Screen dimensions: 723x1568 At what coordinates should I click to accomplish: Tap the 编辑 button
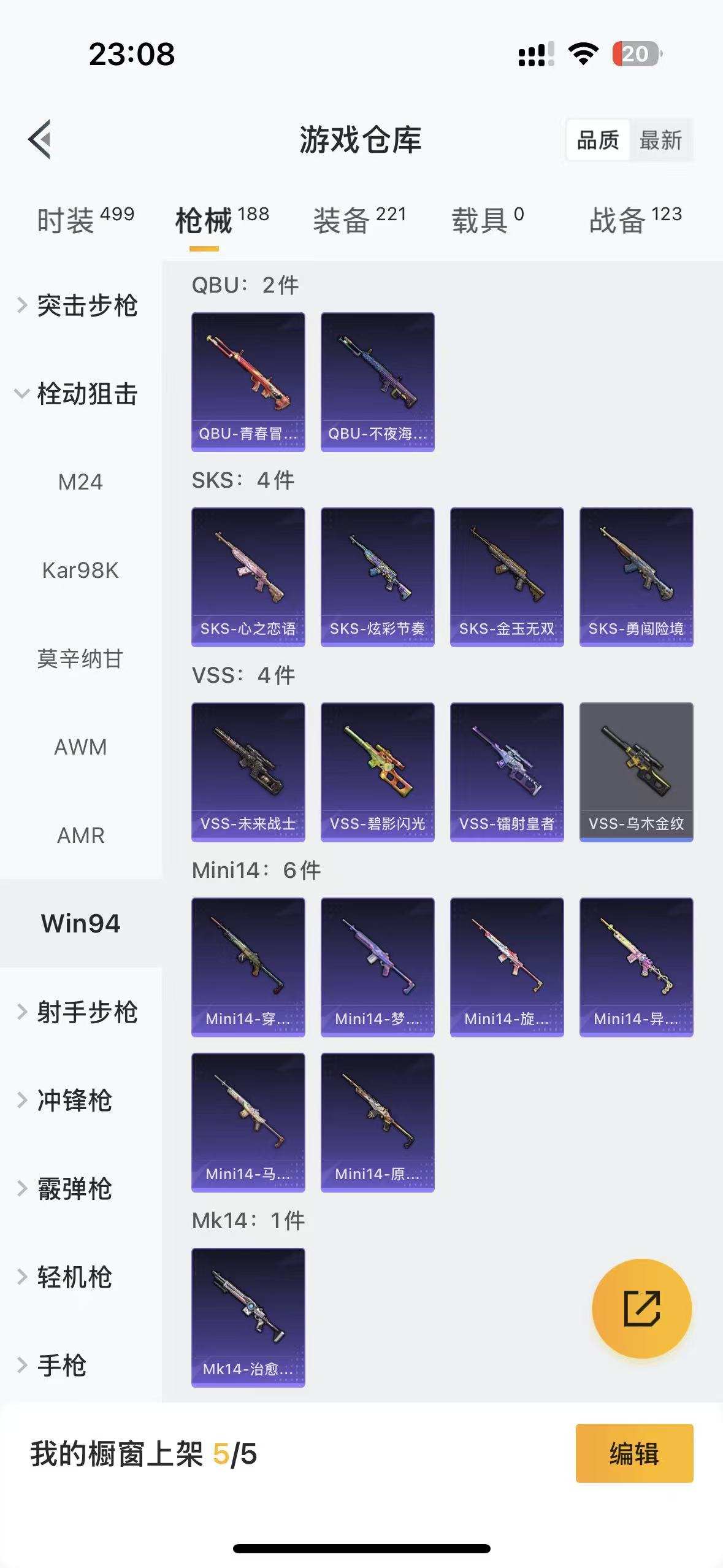pyautogui.click(x=634, y=1453)
